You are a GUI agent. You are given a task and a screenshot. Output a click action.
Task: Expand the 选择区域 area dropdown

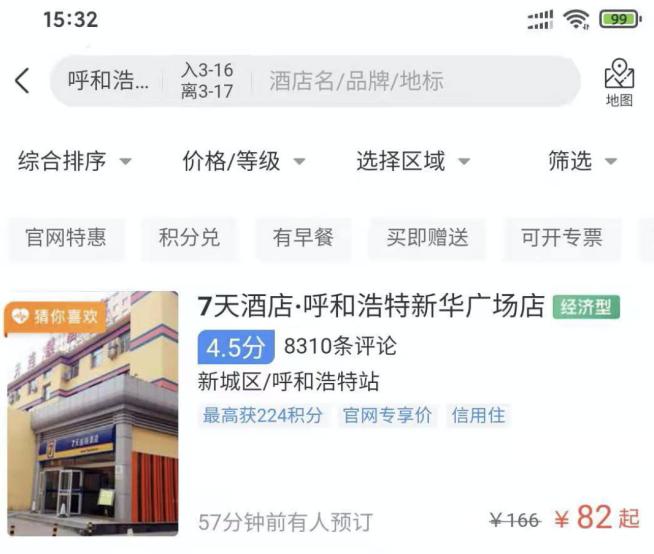tap(414, 161)
